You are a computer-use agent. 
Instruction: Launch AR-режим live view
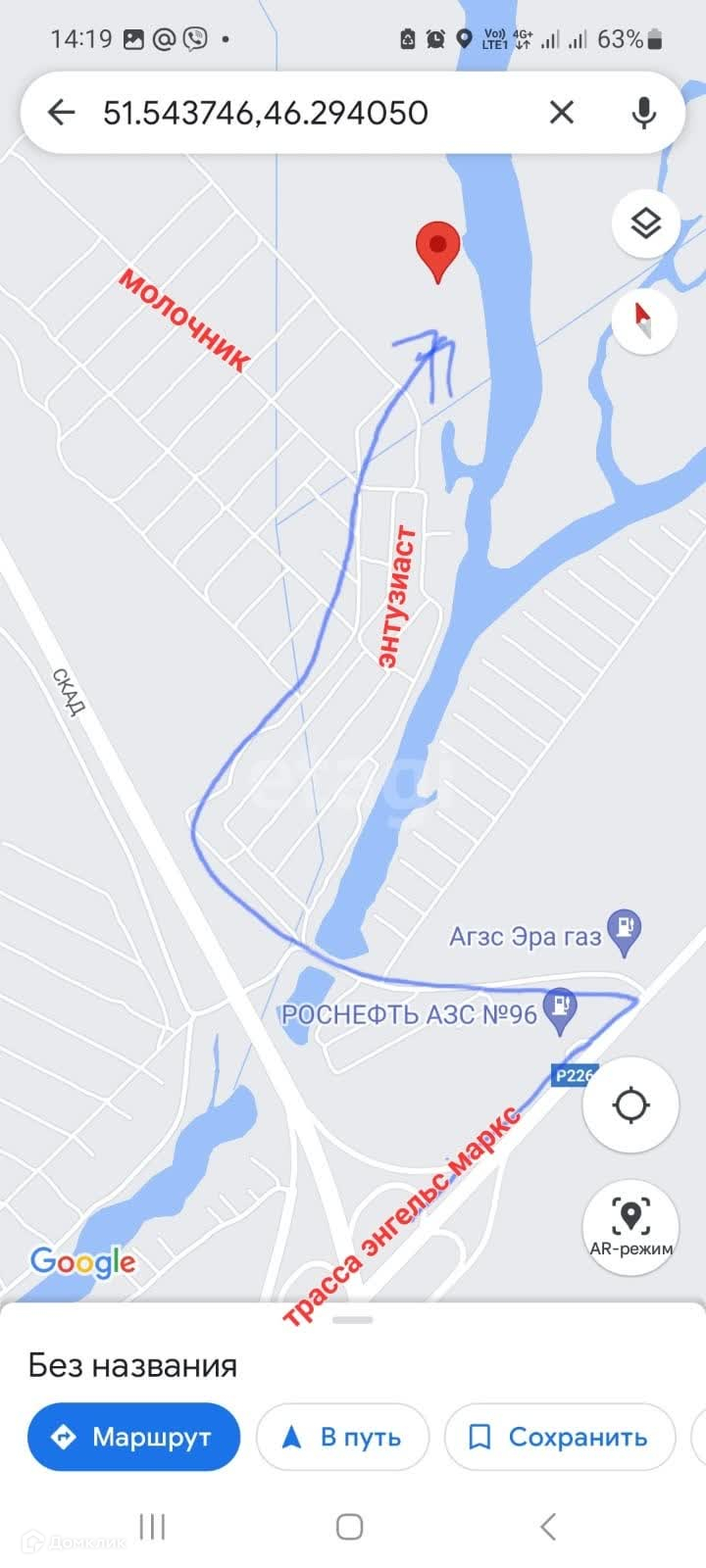[x=630, y=1228]
